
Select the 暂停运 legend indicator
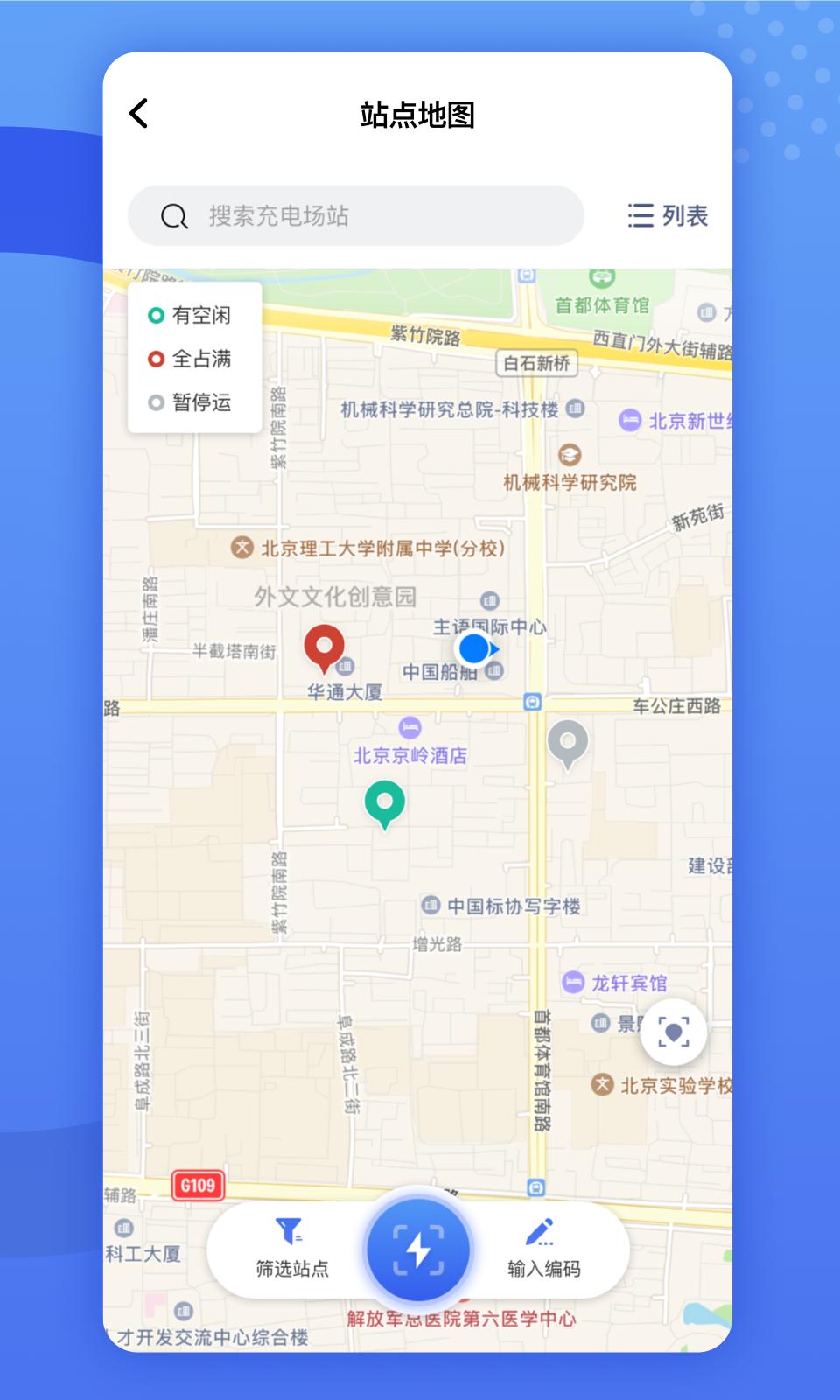point(157,403)
